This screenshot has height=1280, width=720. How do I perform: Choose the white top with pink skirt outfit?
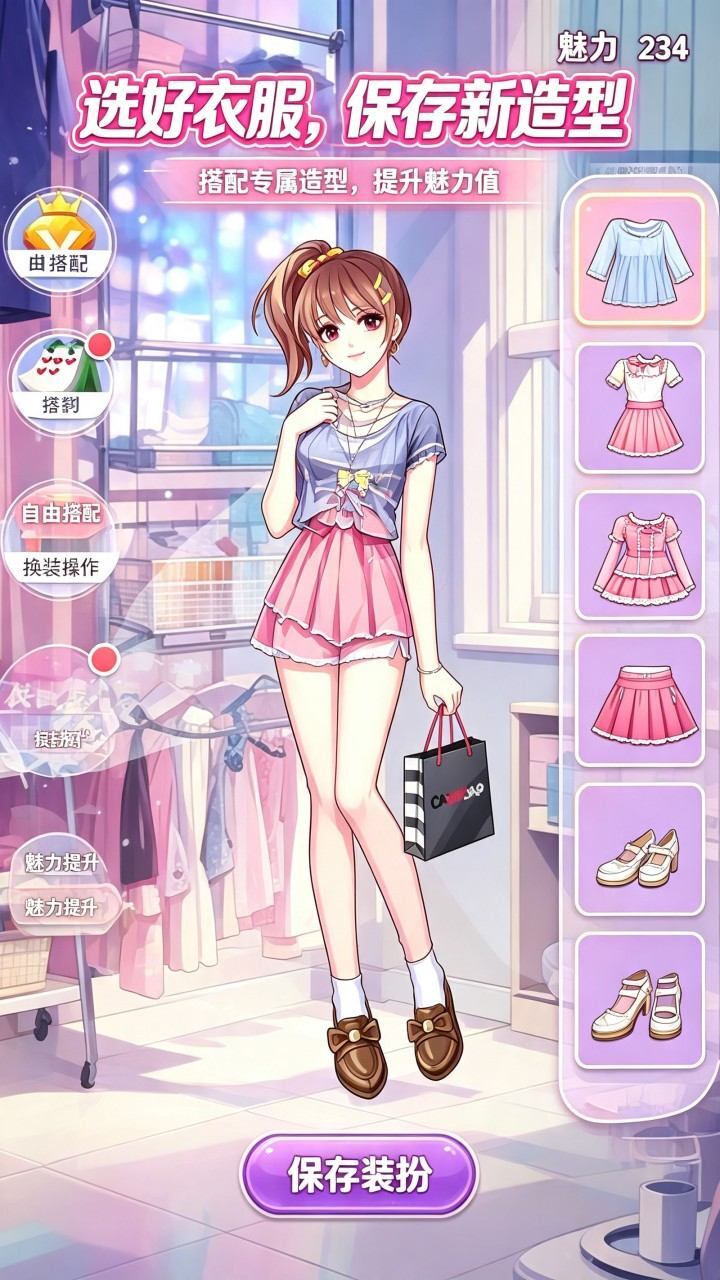639,408
